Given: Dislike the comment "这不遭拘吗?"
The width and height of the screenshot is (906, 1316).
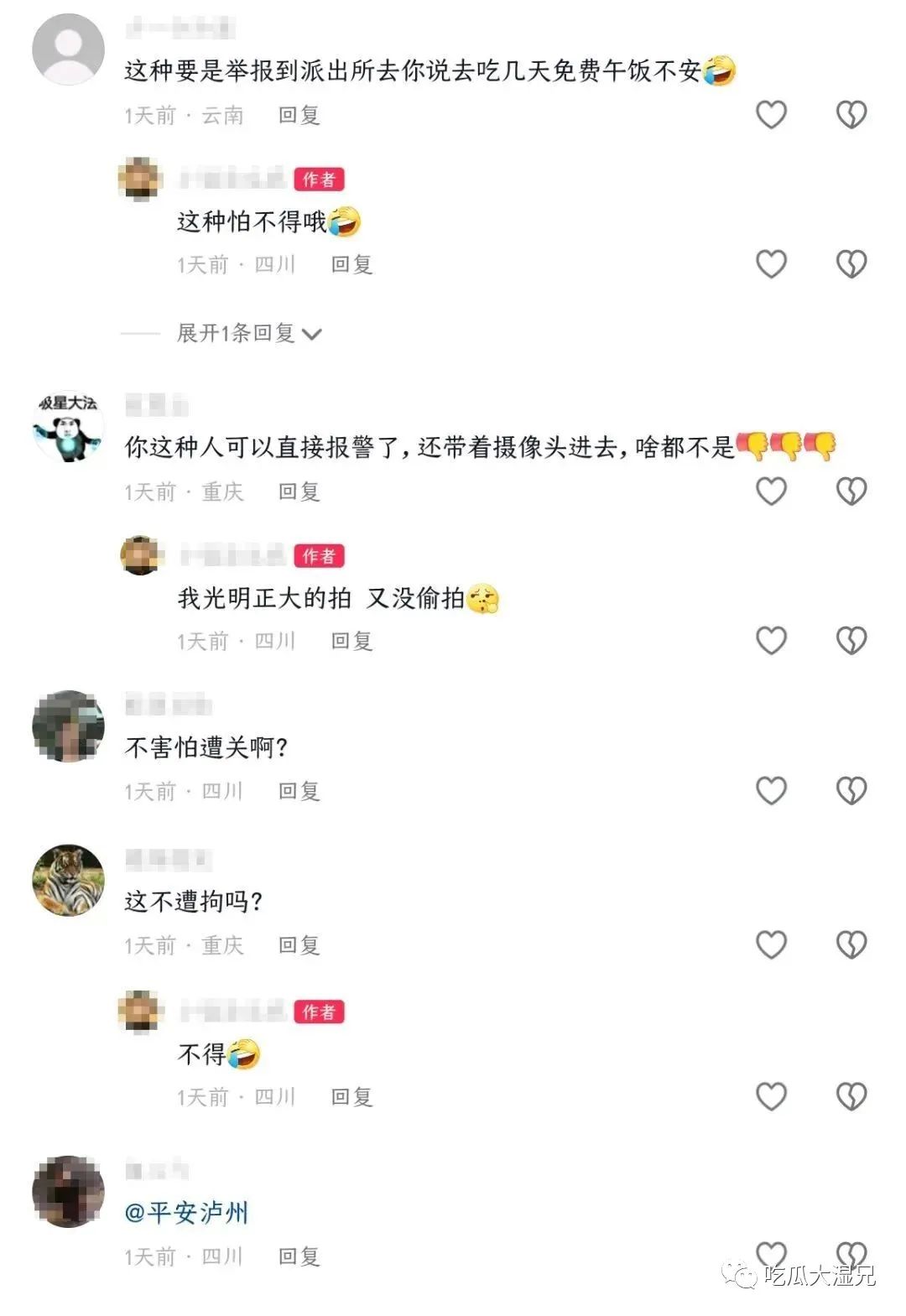Looking at the screenshot, I should pyautogui.click(x=851, y=944).
